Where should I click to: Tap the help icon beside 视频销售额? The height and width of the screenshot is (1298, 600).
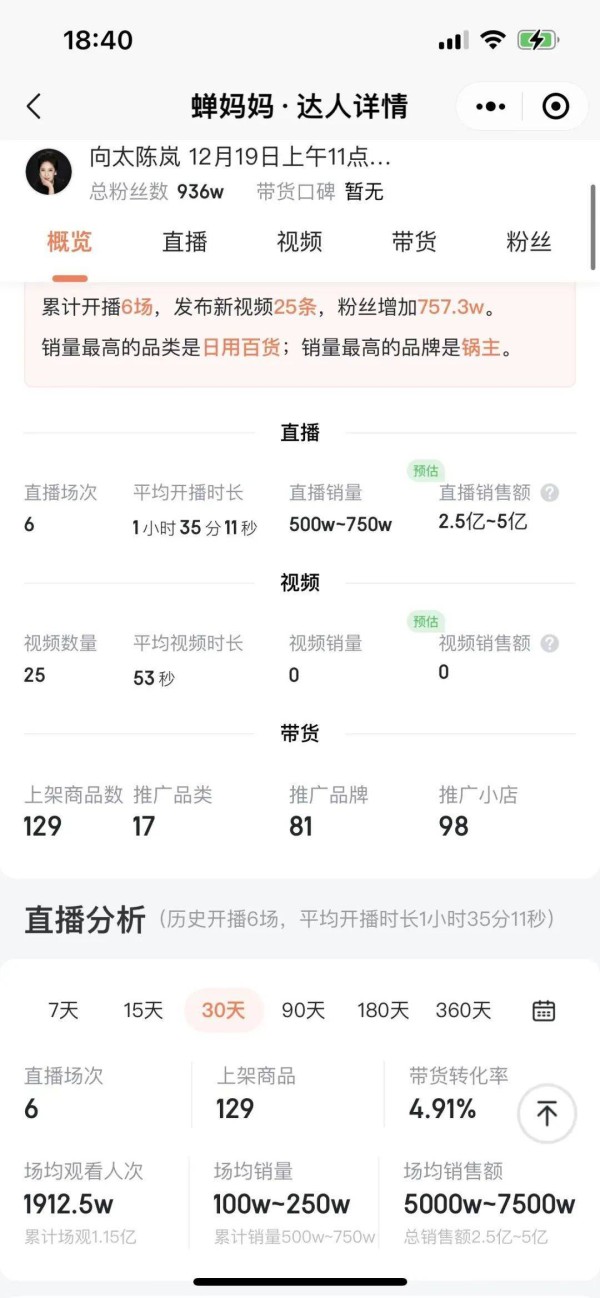click(x=549, y=644)
